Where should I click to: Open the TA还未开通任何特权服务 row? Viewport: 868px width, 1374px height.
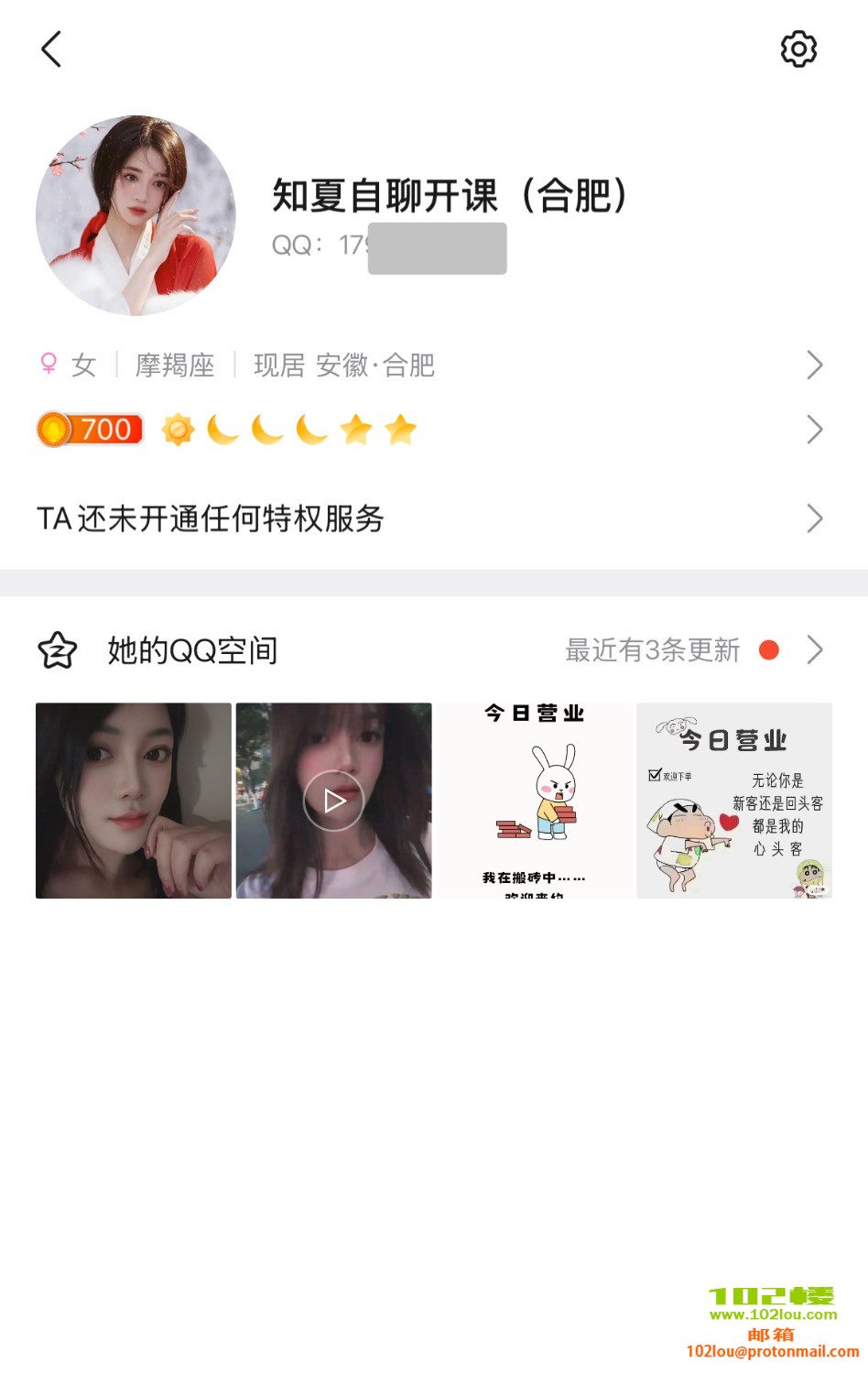click(x=430, y=518)
